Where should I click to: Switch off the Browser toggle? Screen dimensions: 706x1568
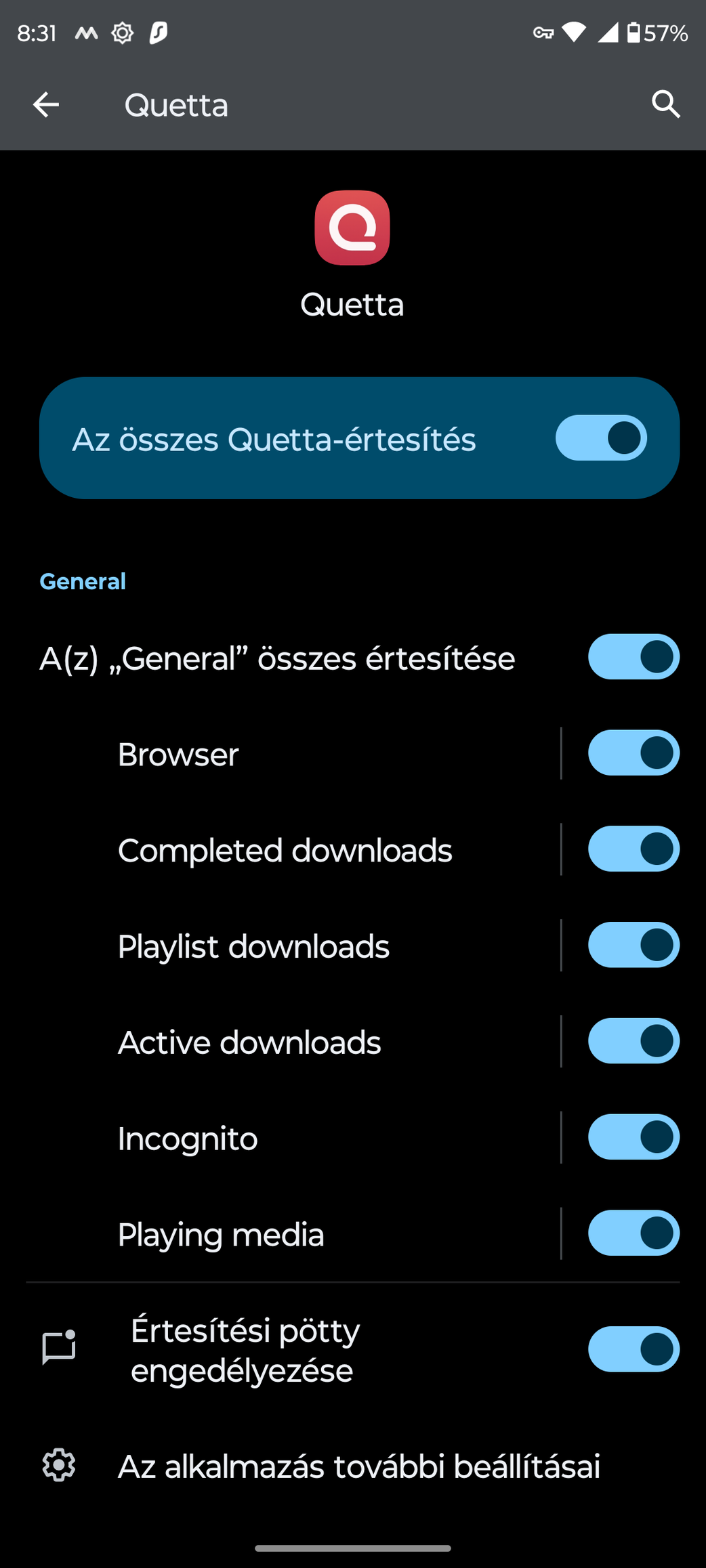tap(634, 753)
